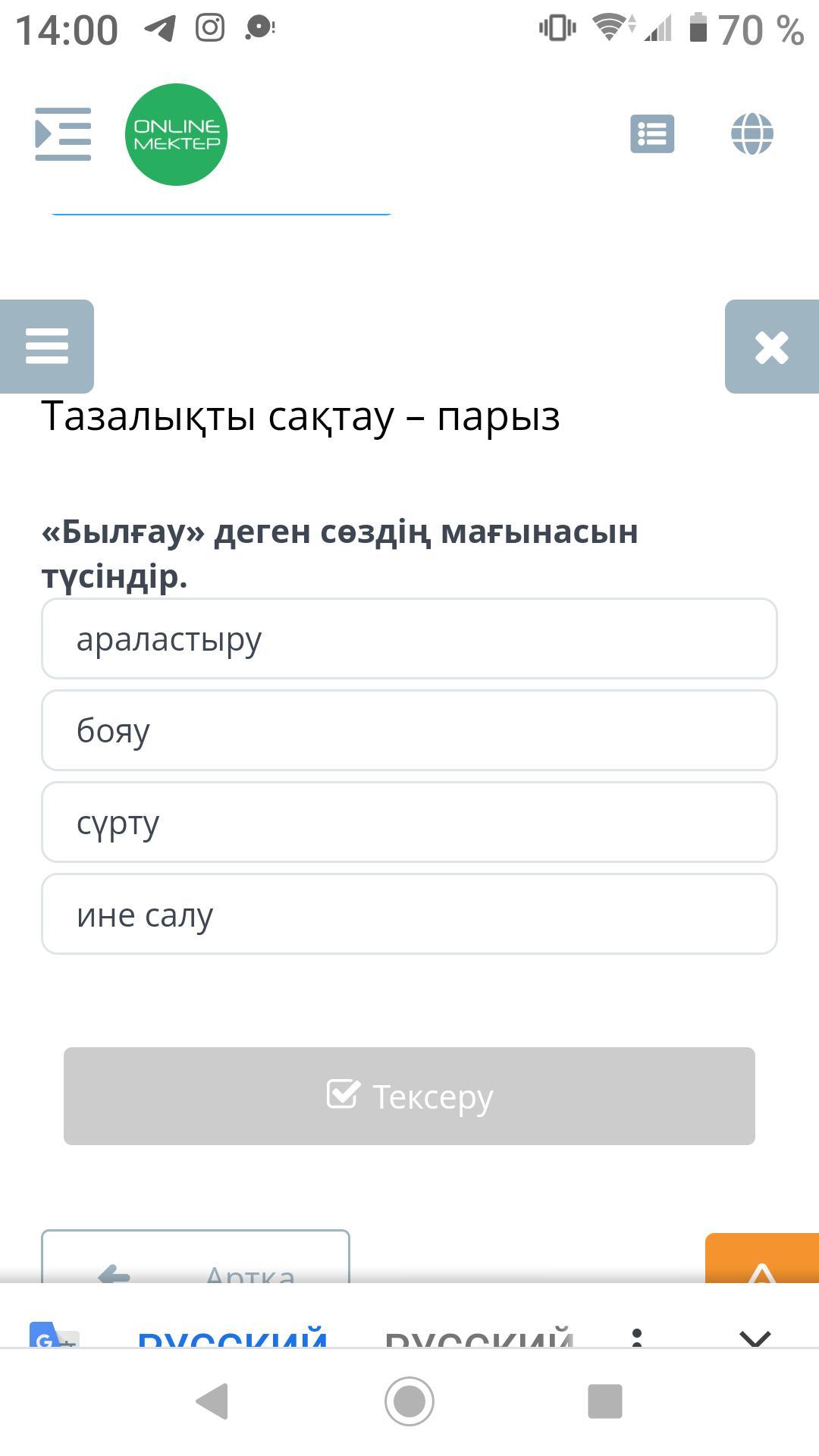
Task: Tap the system home button
Action: click(x=409, y=1401)
